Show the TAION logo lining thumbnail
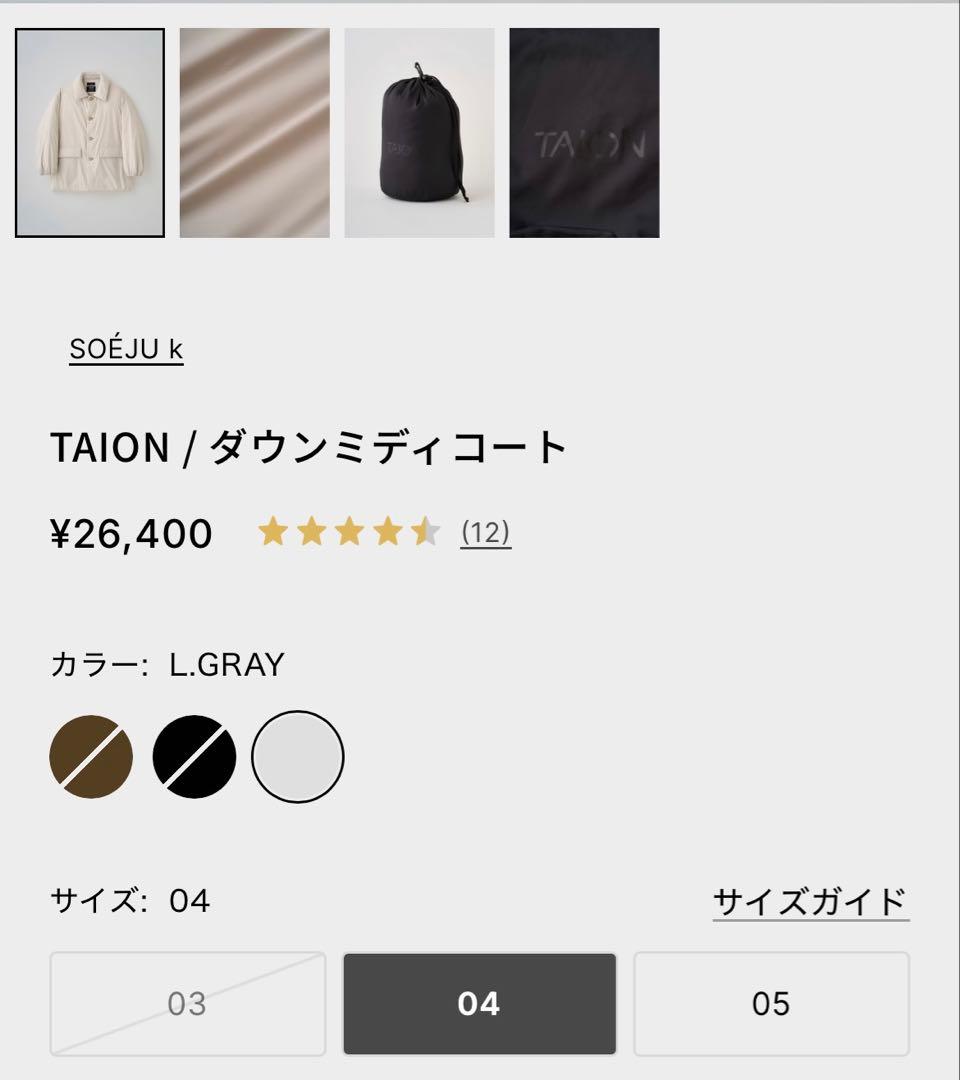Screen dimensions: 960x1080 tap(584, 132)
